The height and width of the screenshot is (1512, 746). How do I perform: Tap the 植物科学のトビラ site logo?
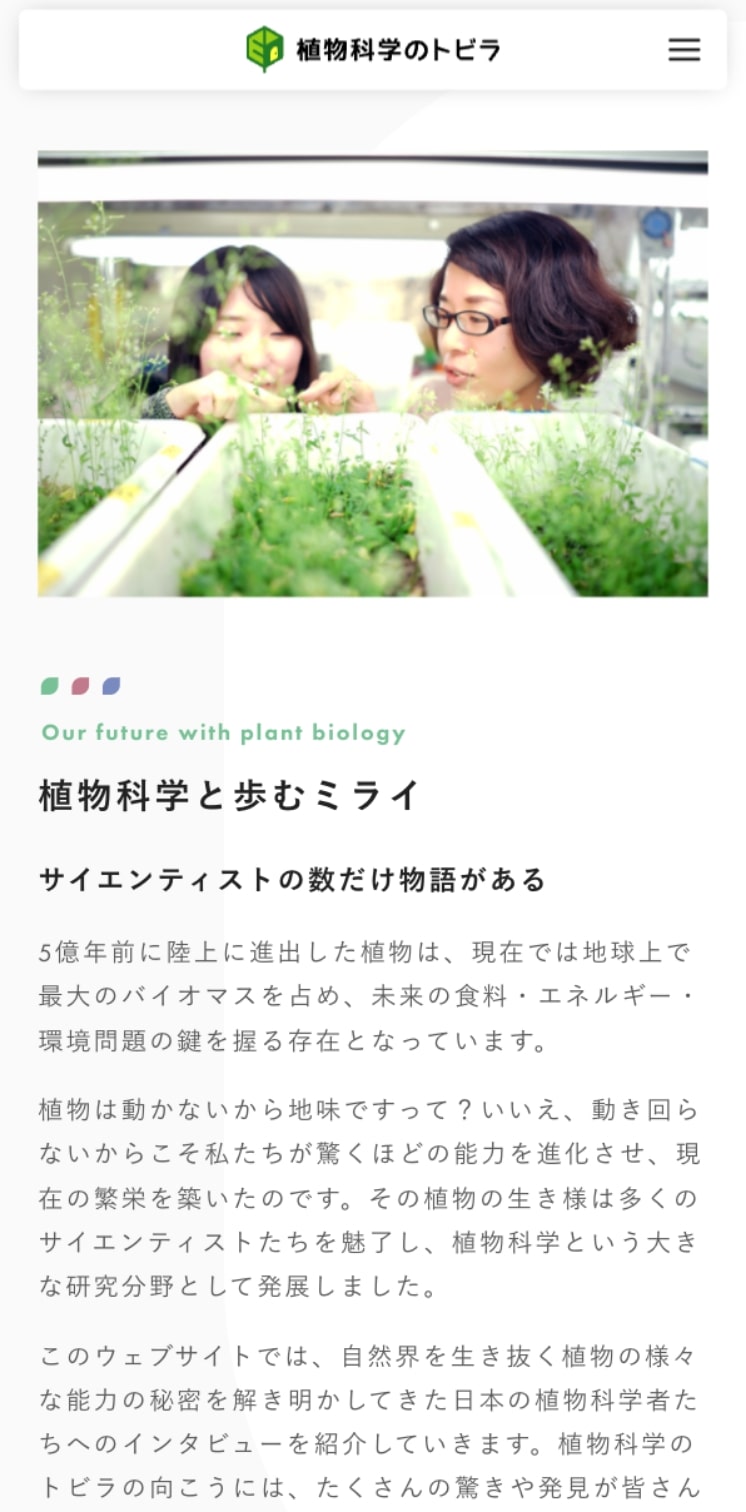point(373,50)
